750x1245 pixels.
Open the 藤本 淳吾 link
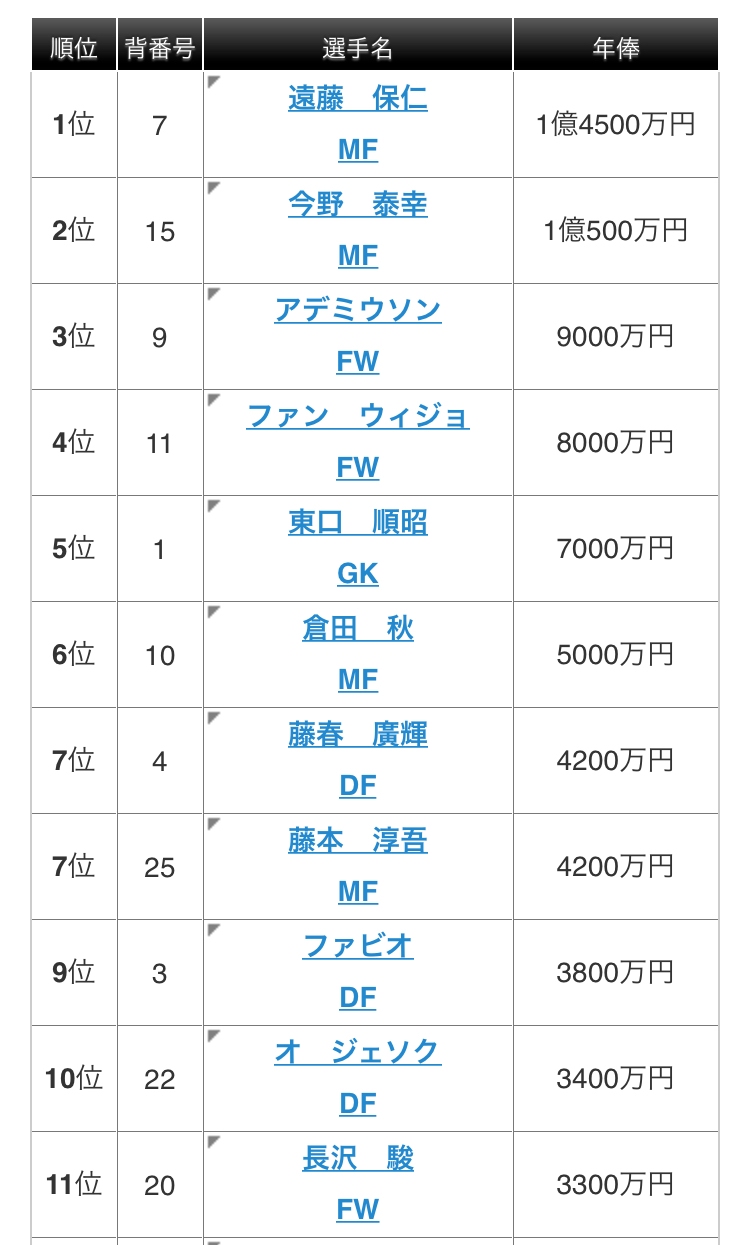coord(358,840)
